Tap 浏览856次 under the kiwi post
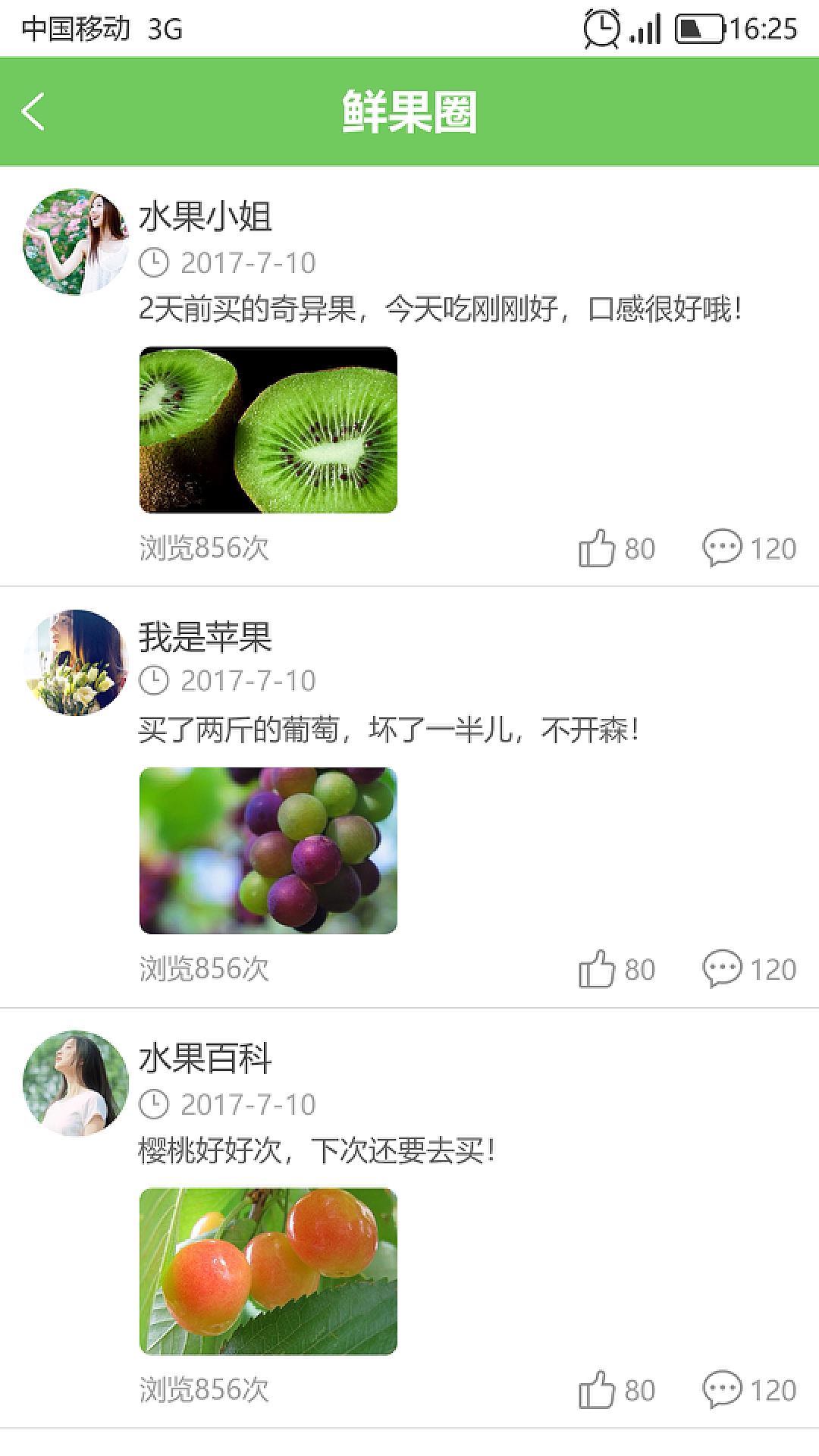 tap(205, 548)
